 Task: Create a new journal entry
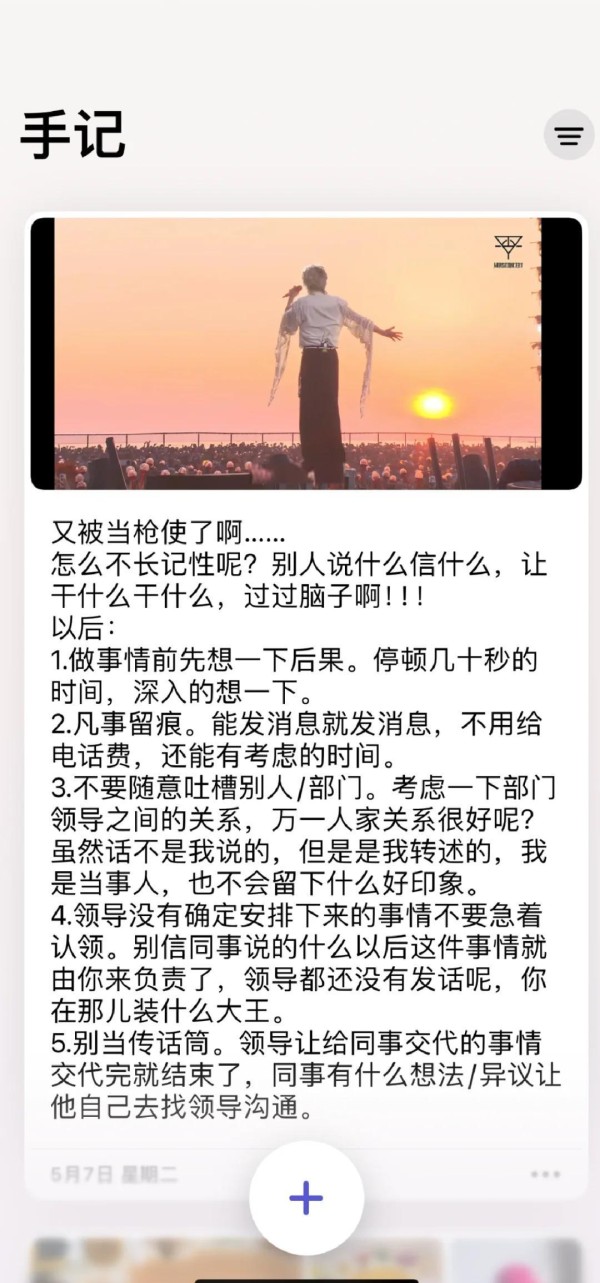coord(306,1197)
